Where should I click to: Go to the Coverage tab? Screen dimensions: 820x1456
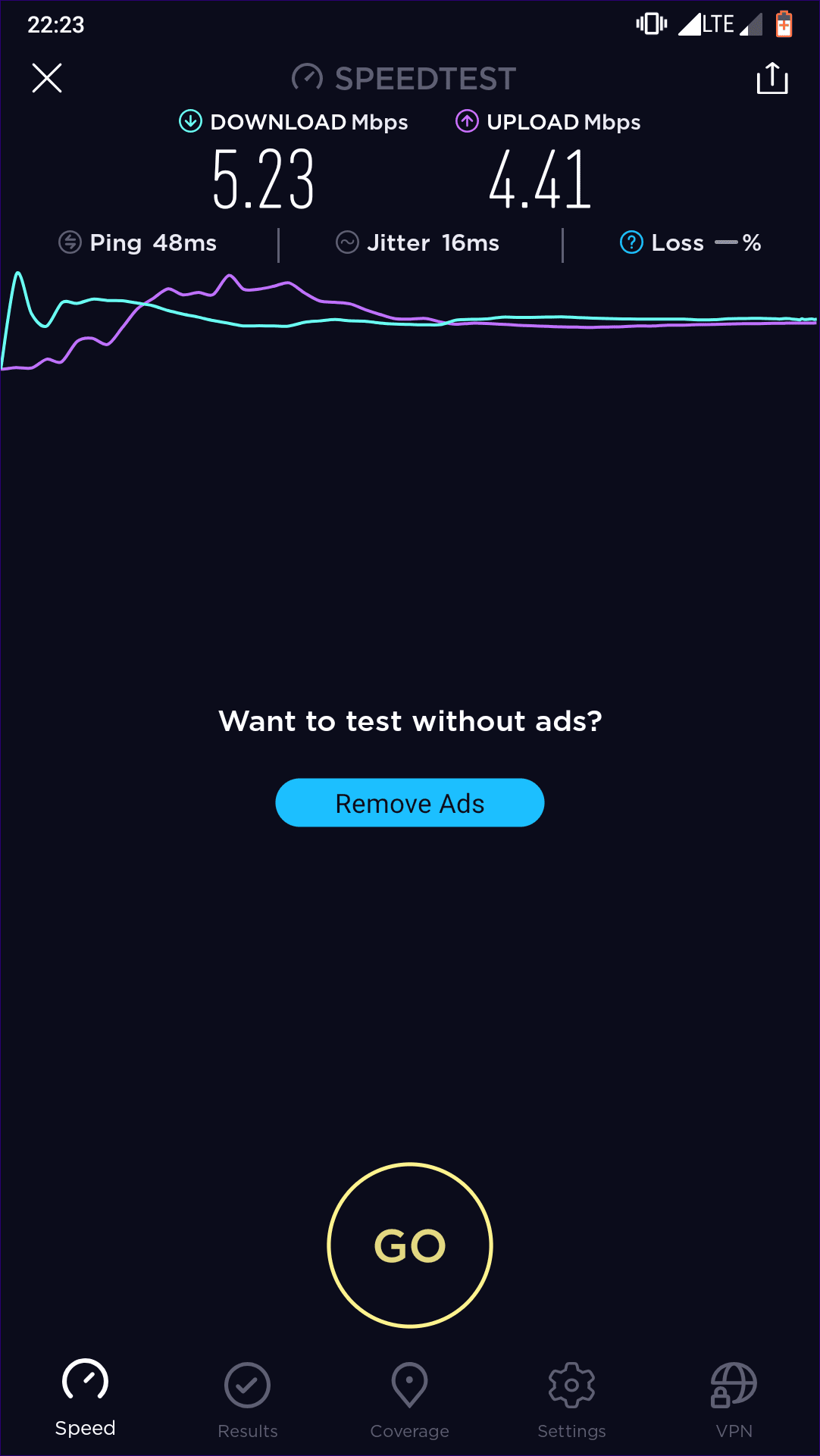coord(409,1399)
